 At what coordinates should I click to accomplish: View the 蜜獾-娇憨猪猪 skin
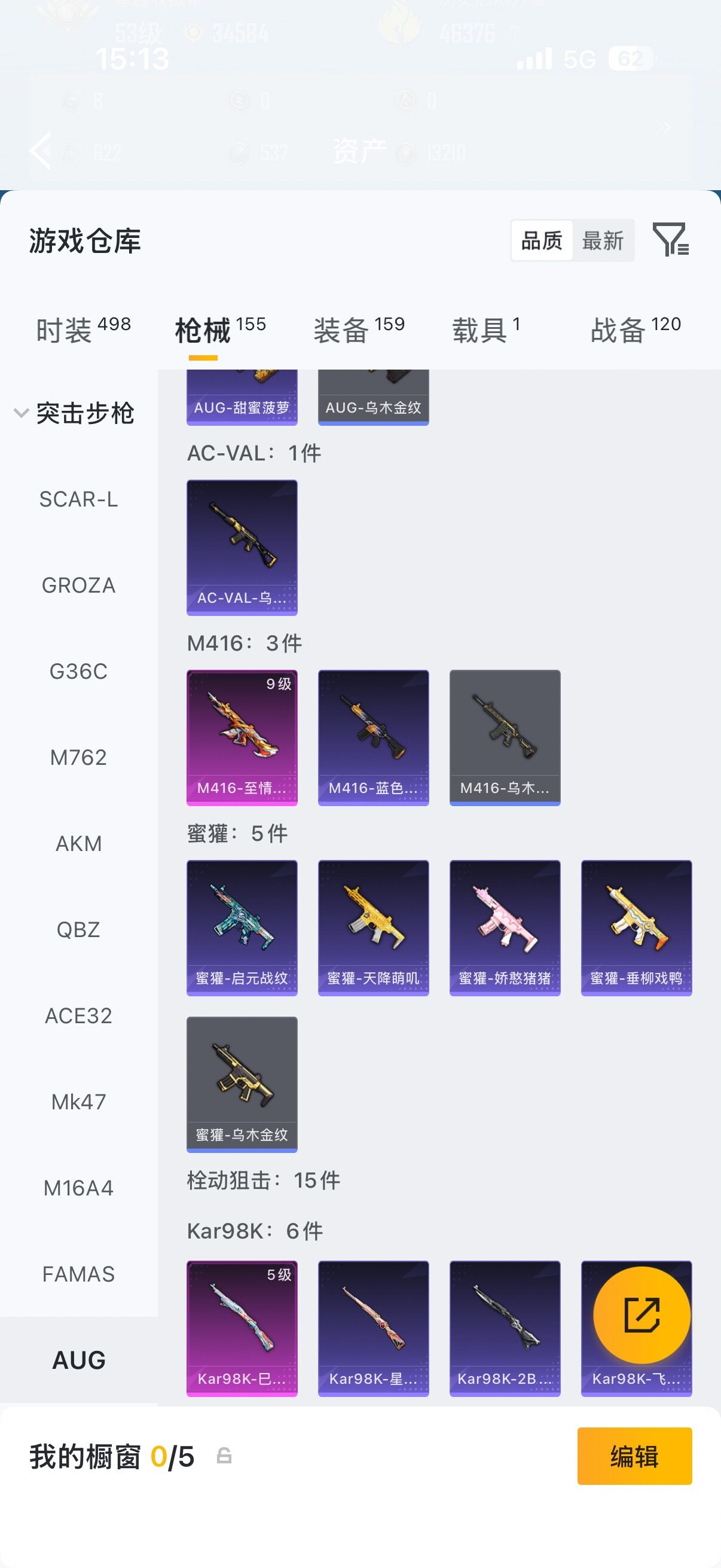505,928
